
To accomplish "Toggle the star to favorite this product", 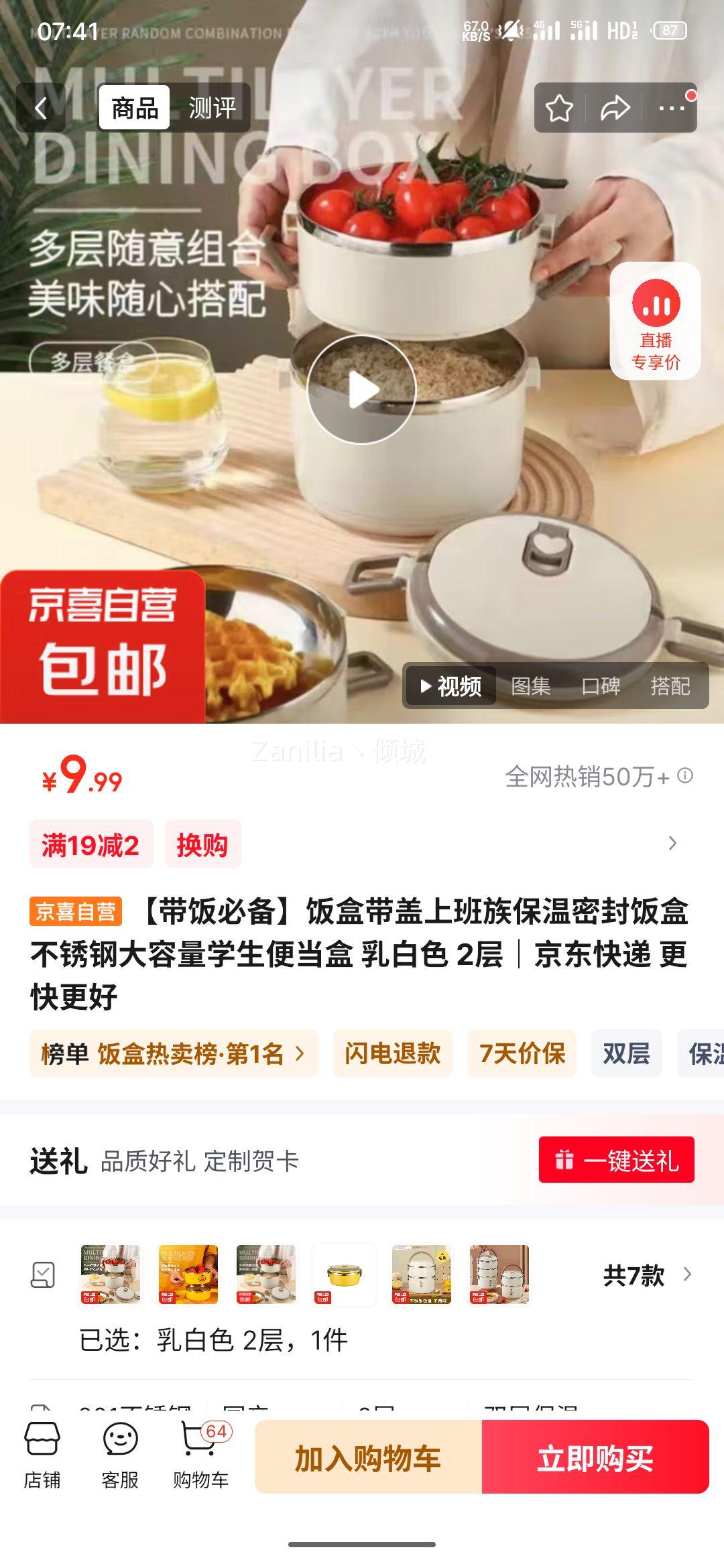I will (560, 107).
